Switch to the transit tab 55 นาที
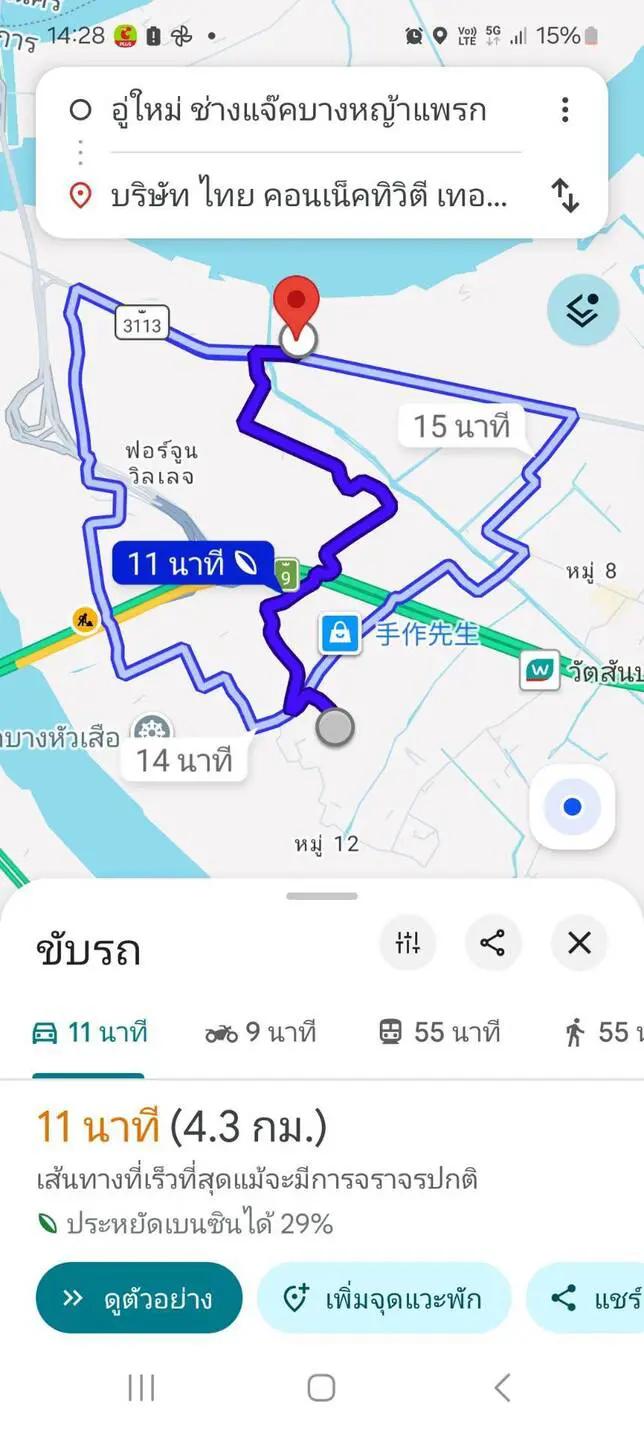644x1430 pixels. 439,1032
